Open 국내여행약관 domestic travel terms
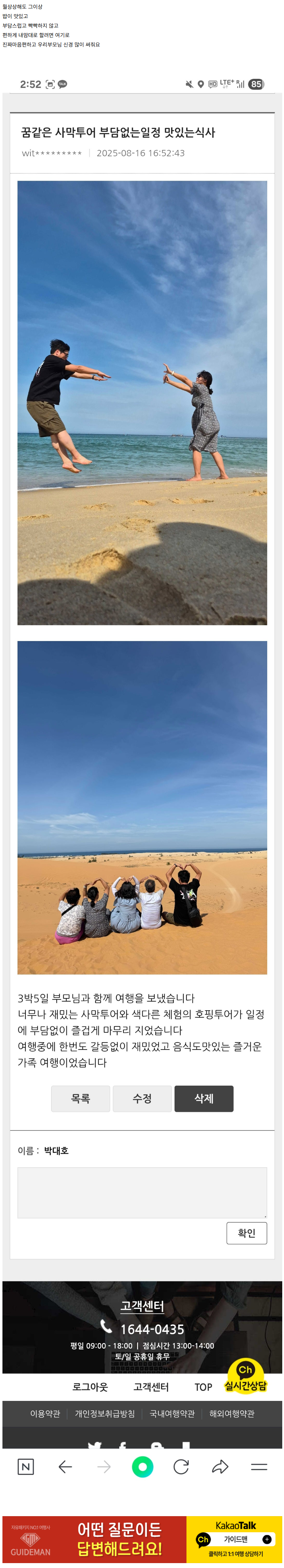Image resolution: width=284 pixels, height=1568 pixels. tap(172, 1414)
